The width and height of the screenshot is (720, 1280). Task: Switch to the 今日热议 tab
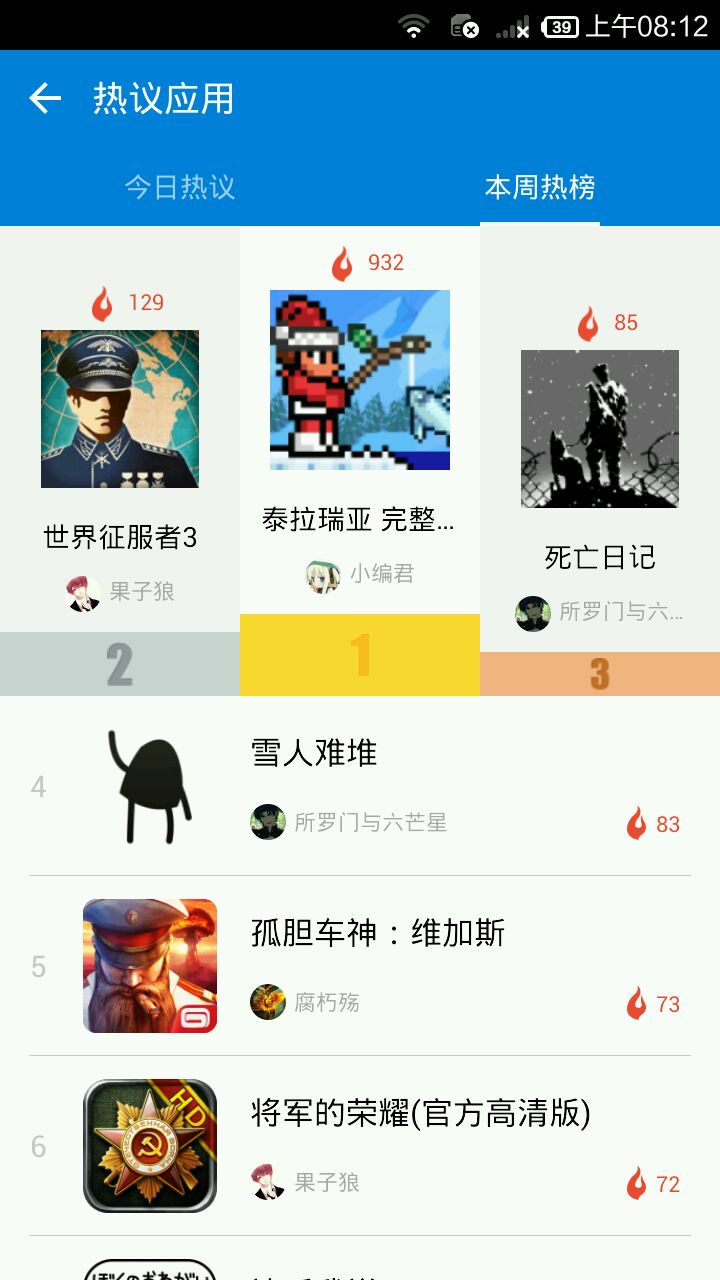[x=180, y=187]
